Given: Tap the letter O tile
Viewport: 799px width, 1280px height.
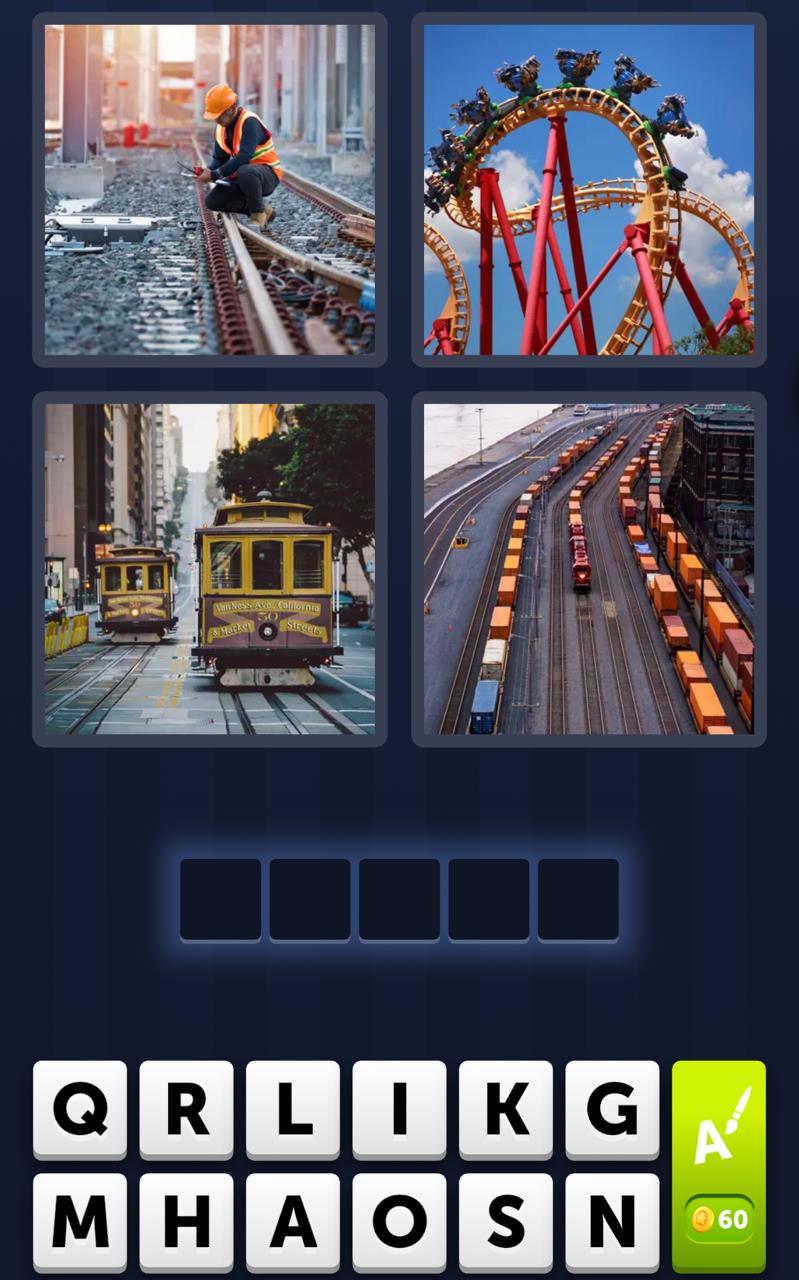Looking at the screenshot, I should 398,1219.
